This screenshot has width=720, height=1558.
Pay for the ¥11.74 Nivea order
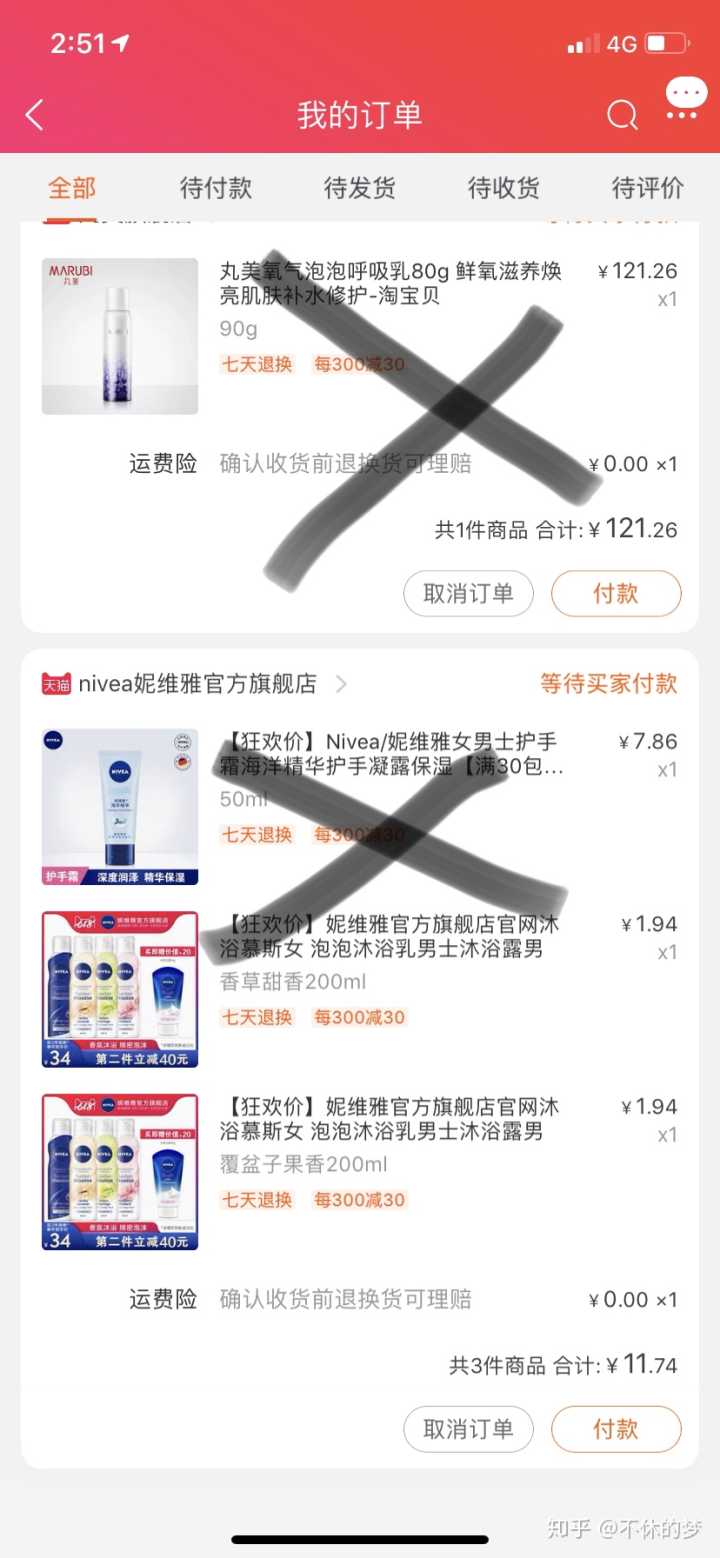click(616, 1428)
